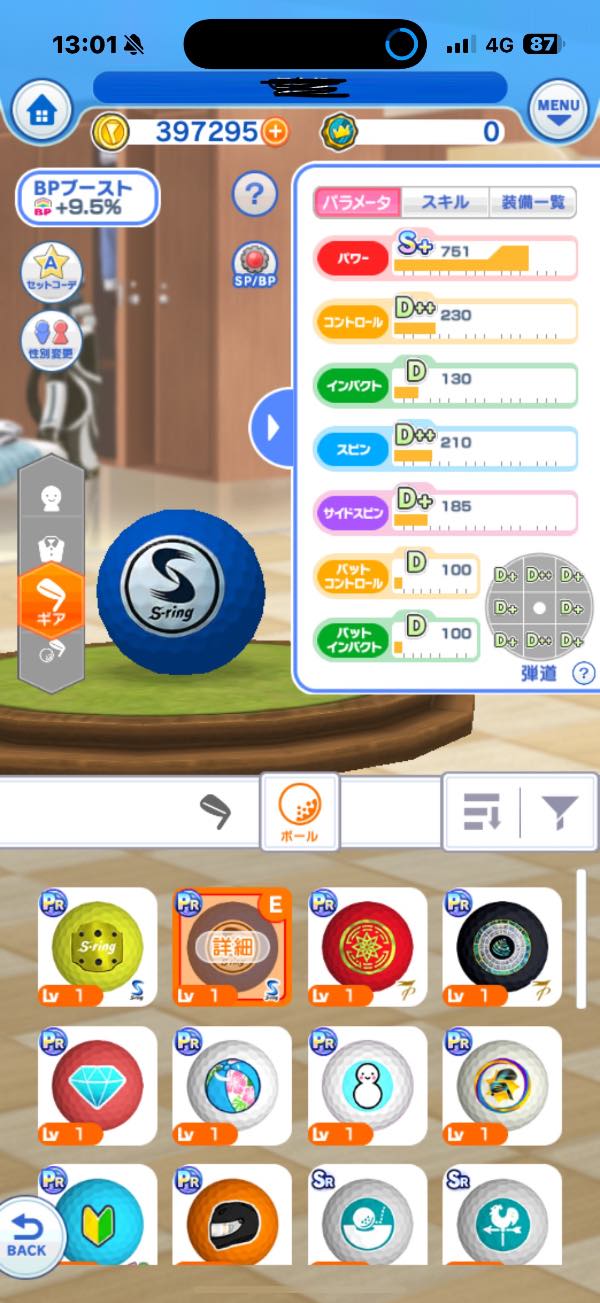Select the パラメータ tab

pyautogui.click(x=358, y=202)
